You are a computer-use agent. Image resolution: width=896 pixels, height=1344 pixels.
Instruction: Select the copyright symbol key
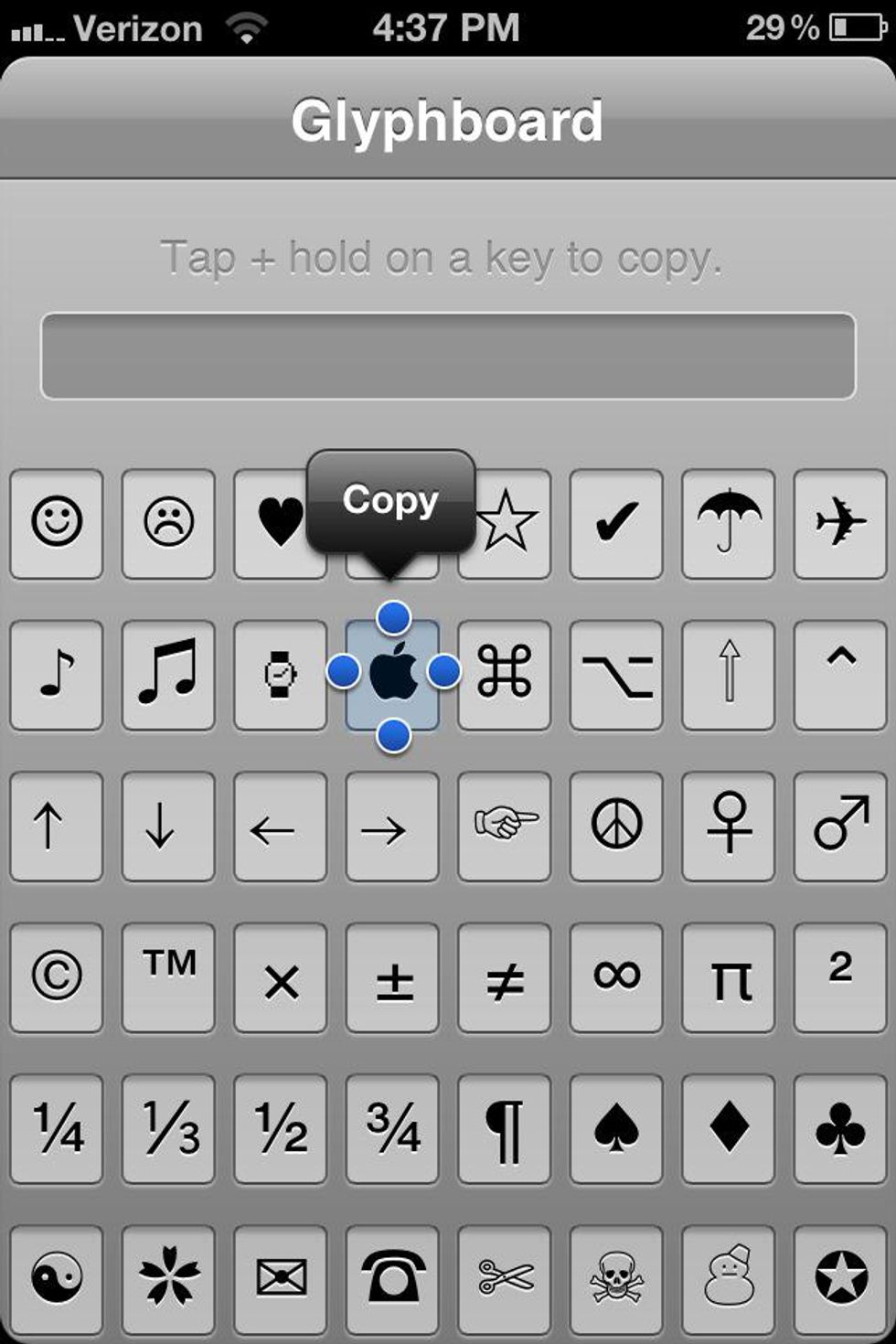click(x=57, y=976)
